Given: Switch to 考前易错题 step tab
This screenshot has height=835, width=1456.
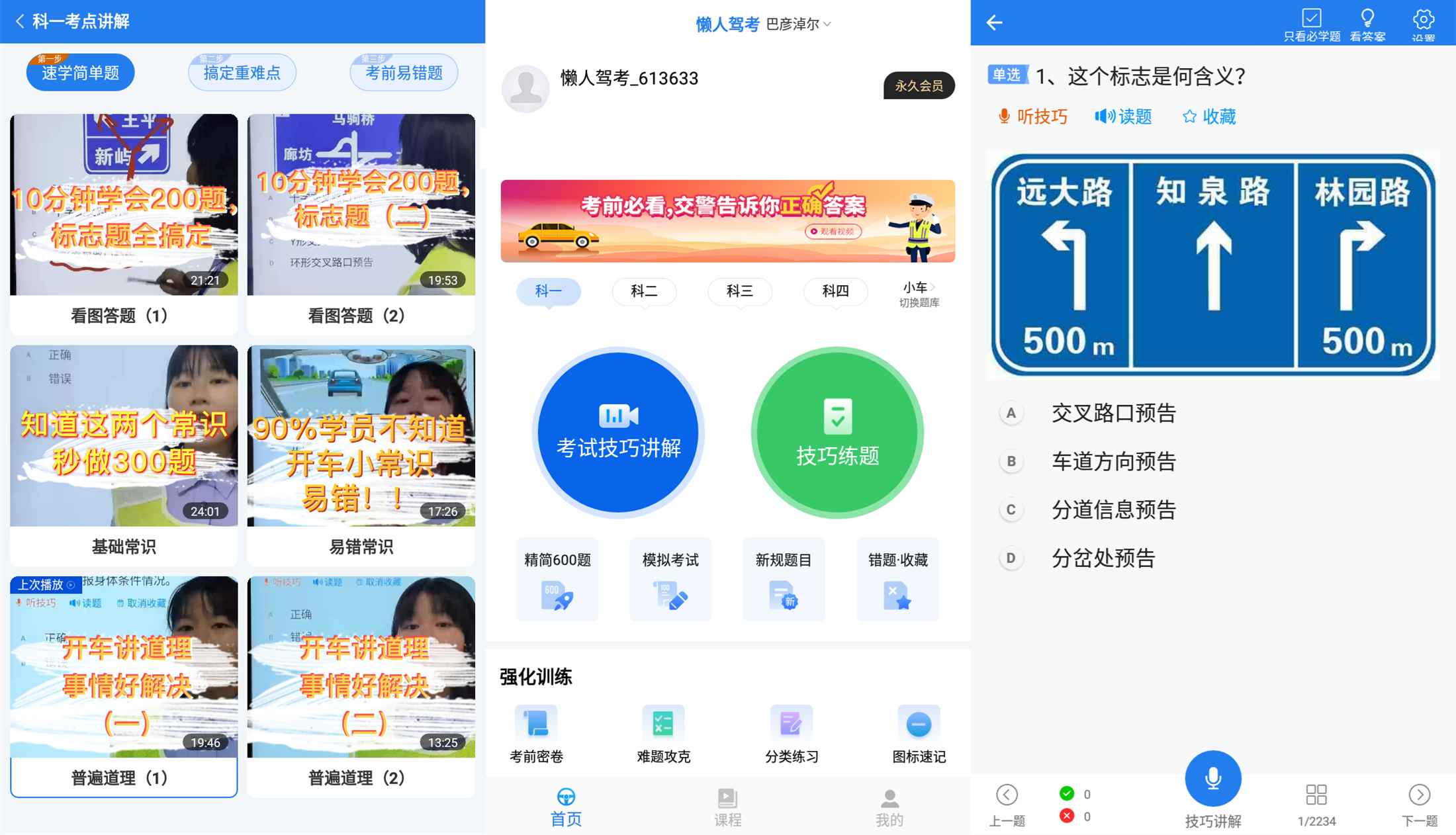Looking at the screenshot, I should click(404, 73).
